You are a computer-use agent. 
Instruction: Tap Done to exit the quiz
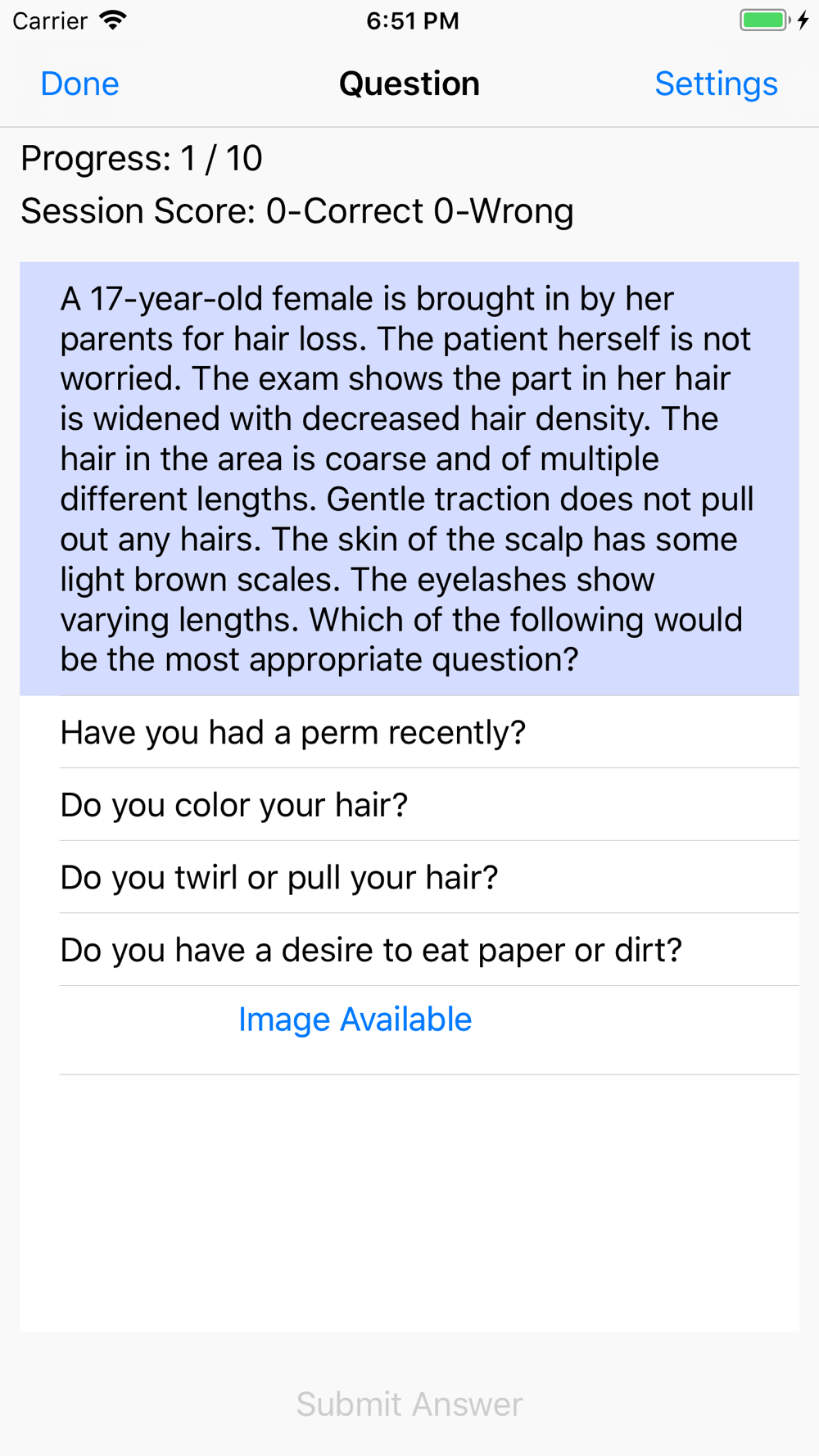click(79, 84)
